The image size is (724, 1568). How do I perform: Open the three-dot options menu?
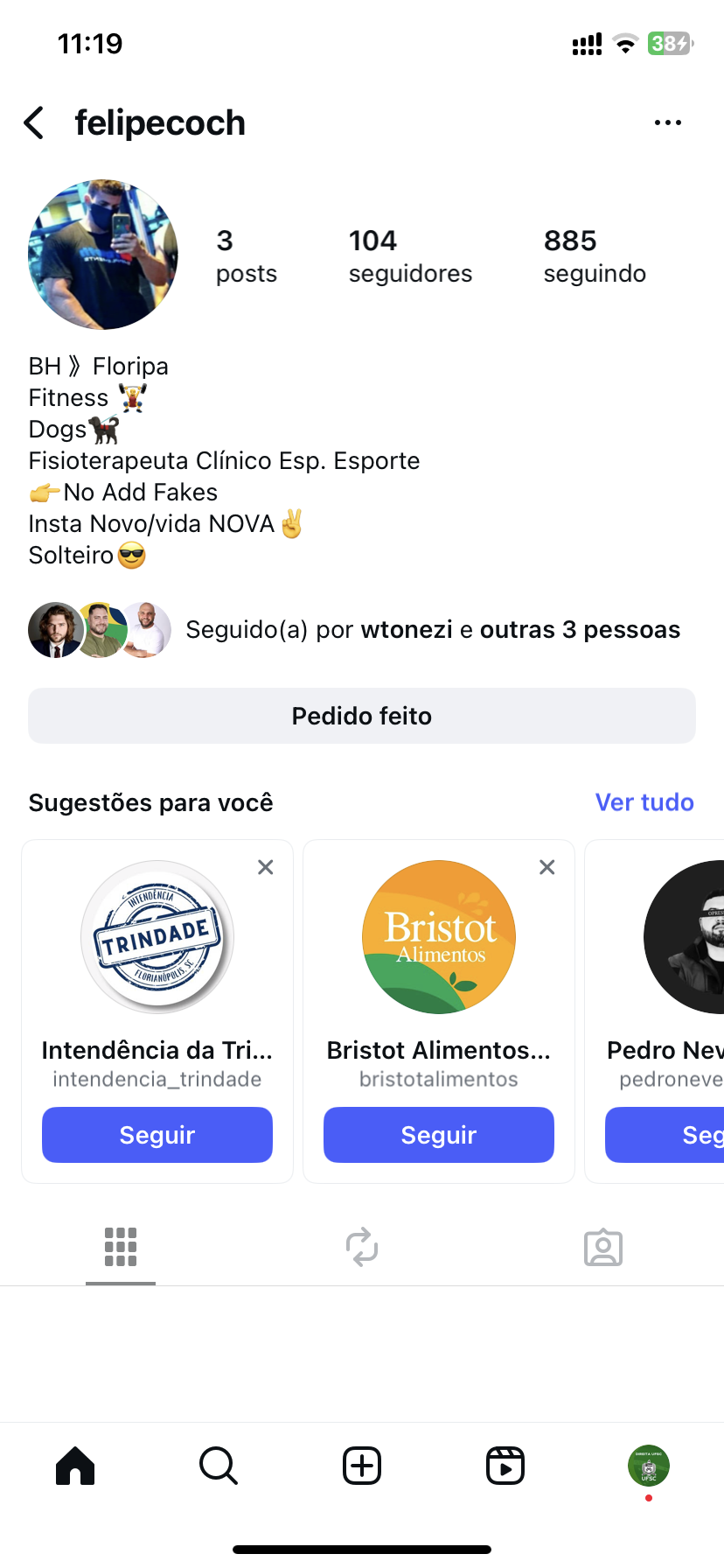point(667,123)
